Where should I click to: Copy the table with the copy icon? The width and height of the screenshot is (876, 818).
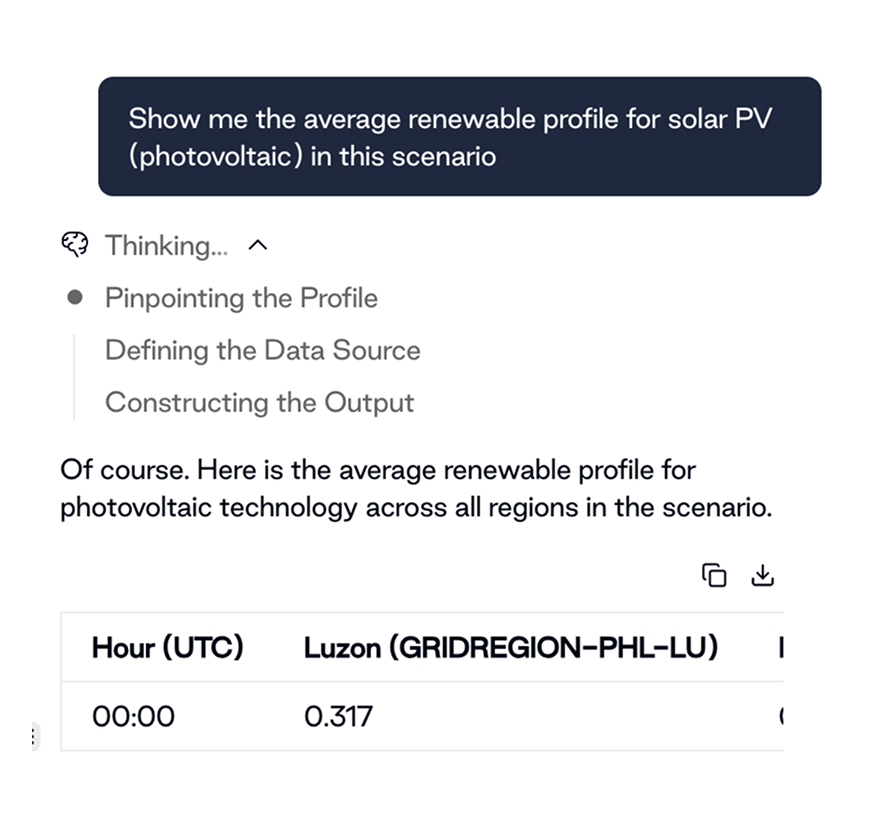(x=714, y=575)
